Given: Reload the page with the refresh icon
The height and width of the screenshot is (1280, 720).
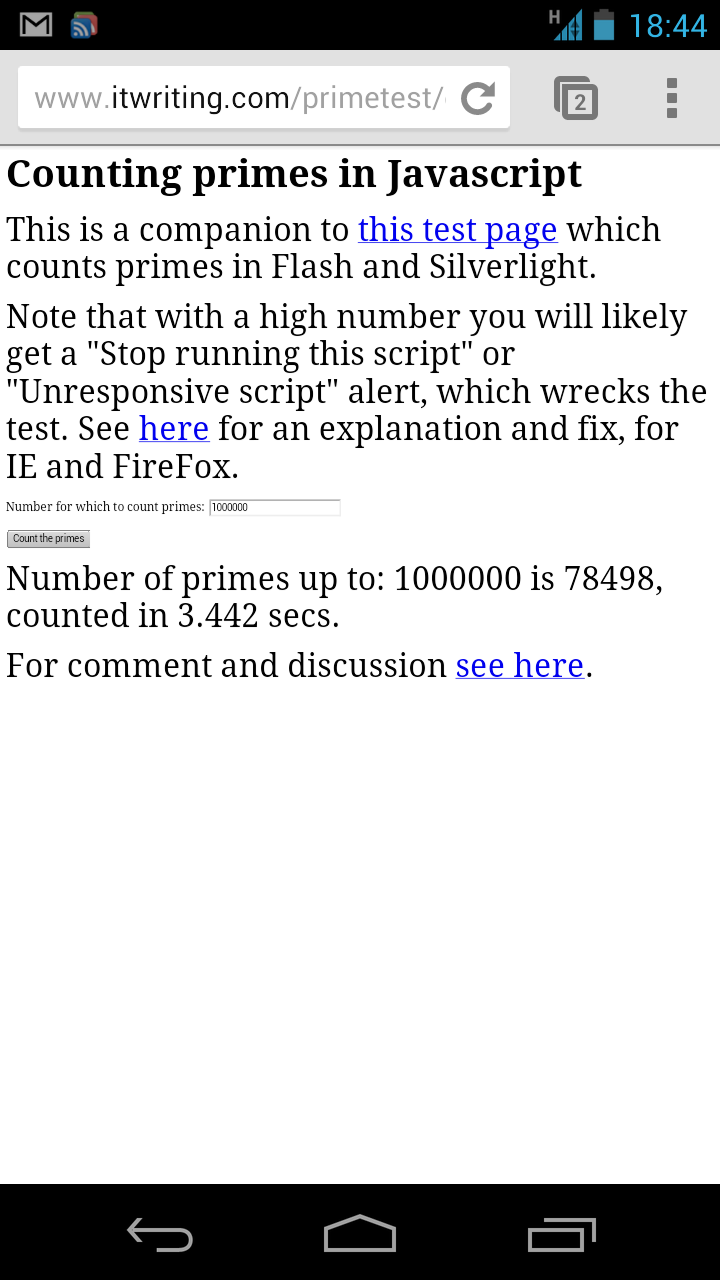Looking at the screenshot, I should point(478,98).
